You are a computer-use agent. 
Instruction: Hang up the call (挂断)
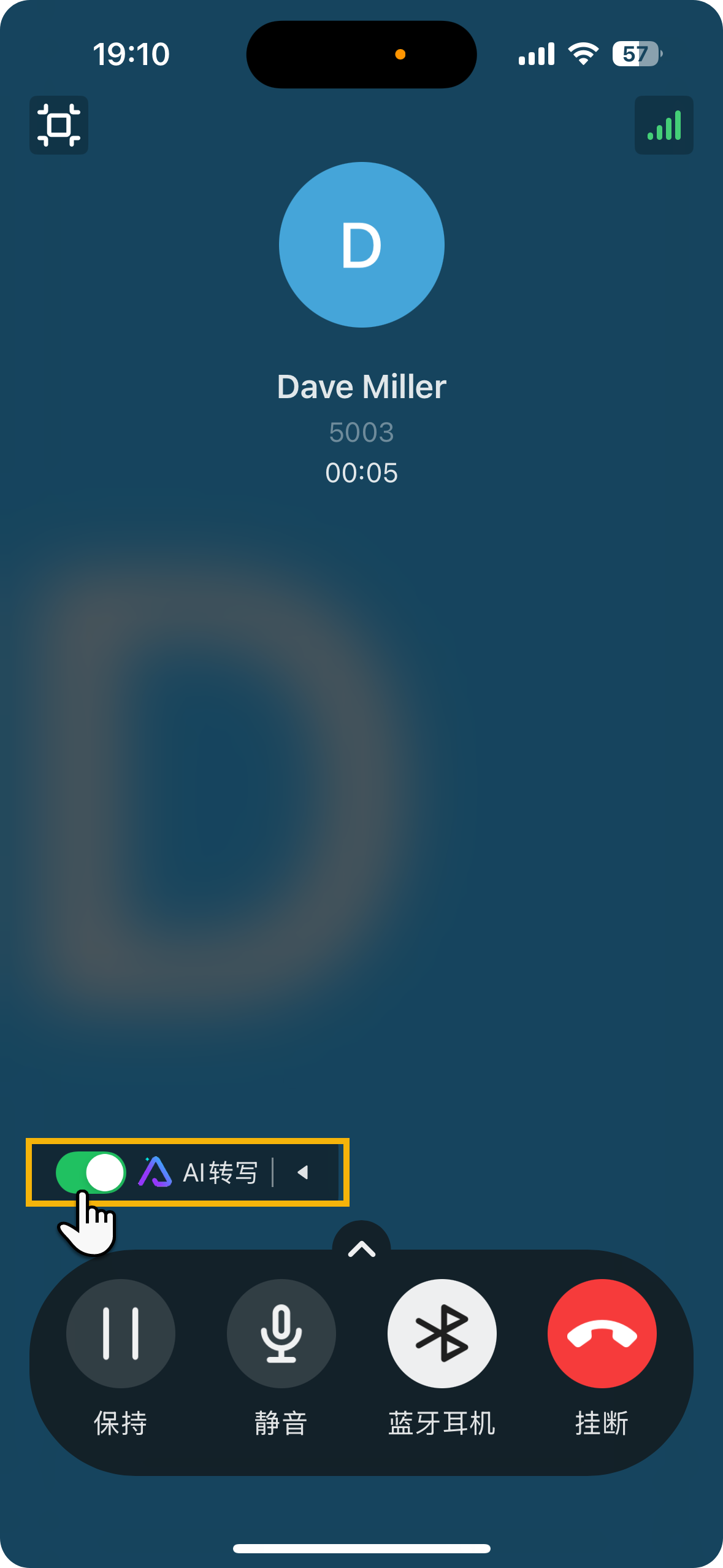click(602, 1333)
